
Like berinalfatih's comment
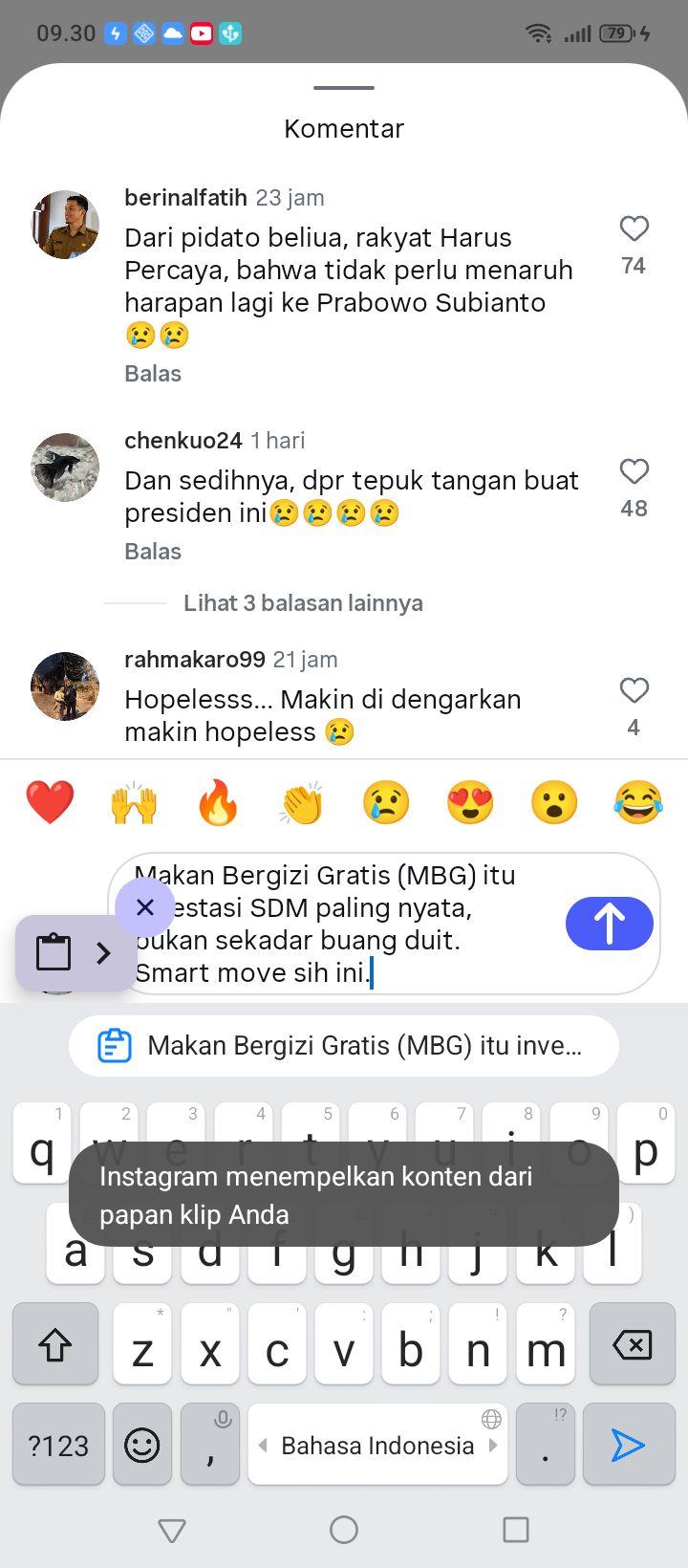[634, 229]
